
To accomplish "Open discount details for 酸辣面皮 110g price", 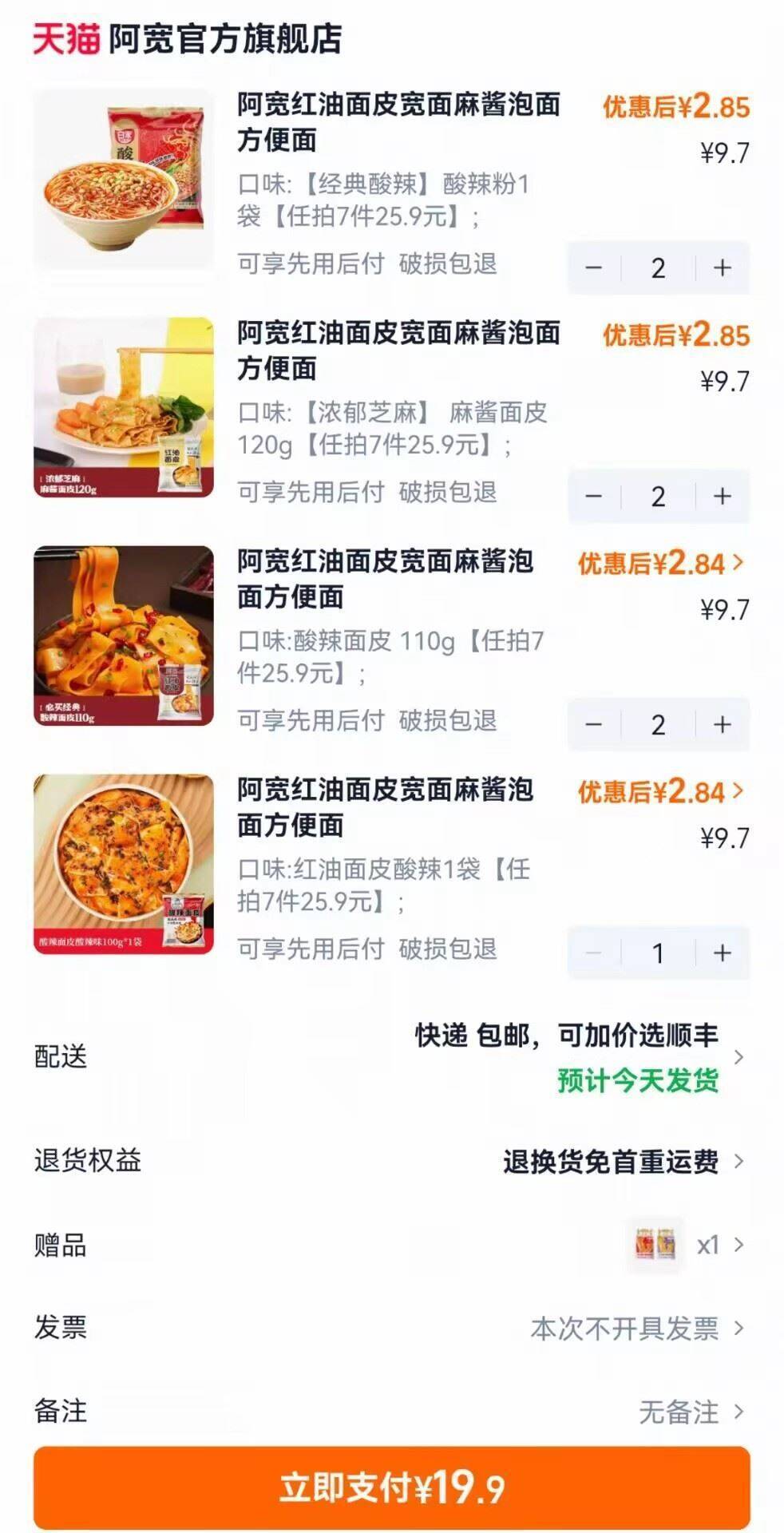I will [661, 564].
